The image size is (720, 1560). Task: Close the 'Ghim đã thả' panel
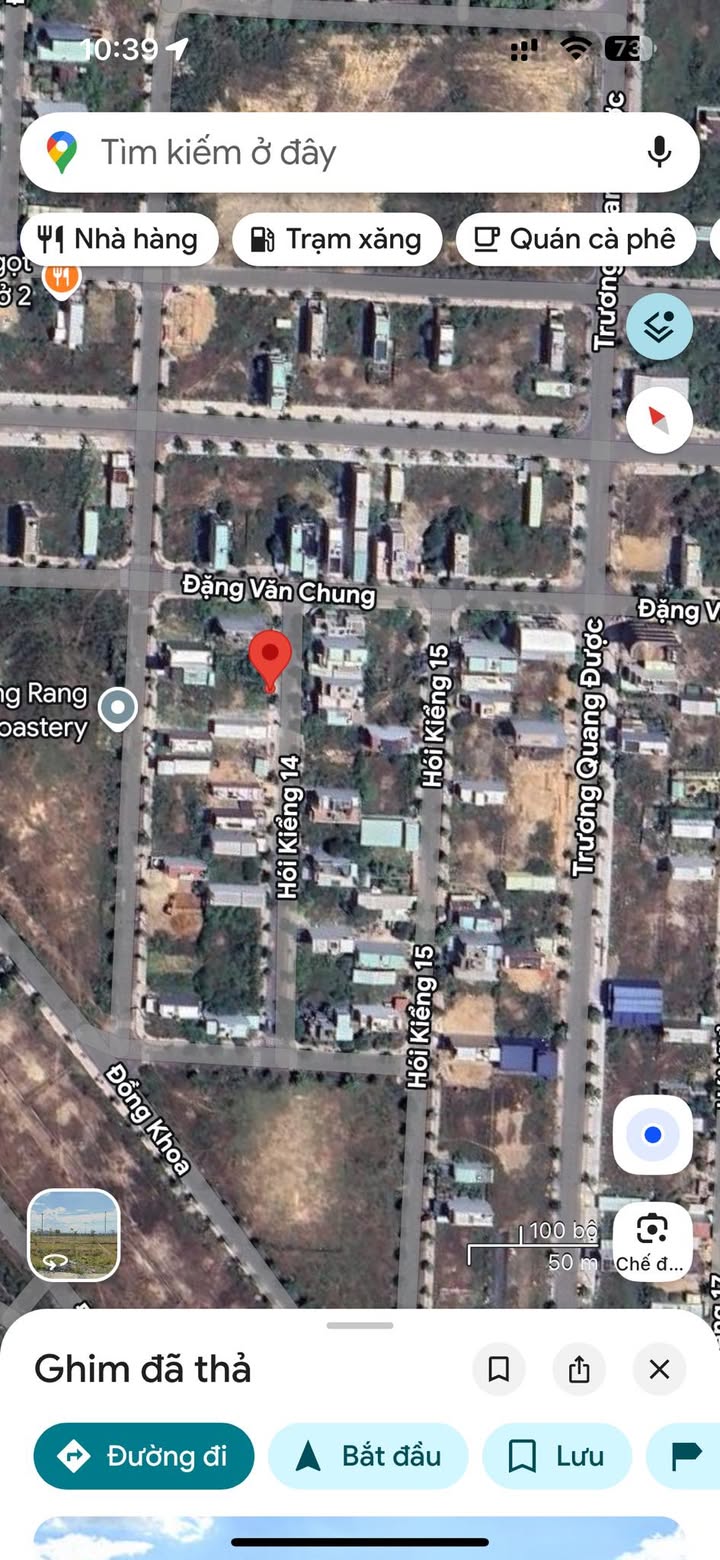pyautogui.click(x=659, y=1369)
